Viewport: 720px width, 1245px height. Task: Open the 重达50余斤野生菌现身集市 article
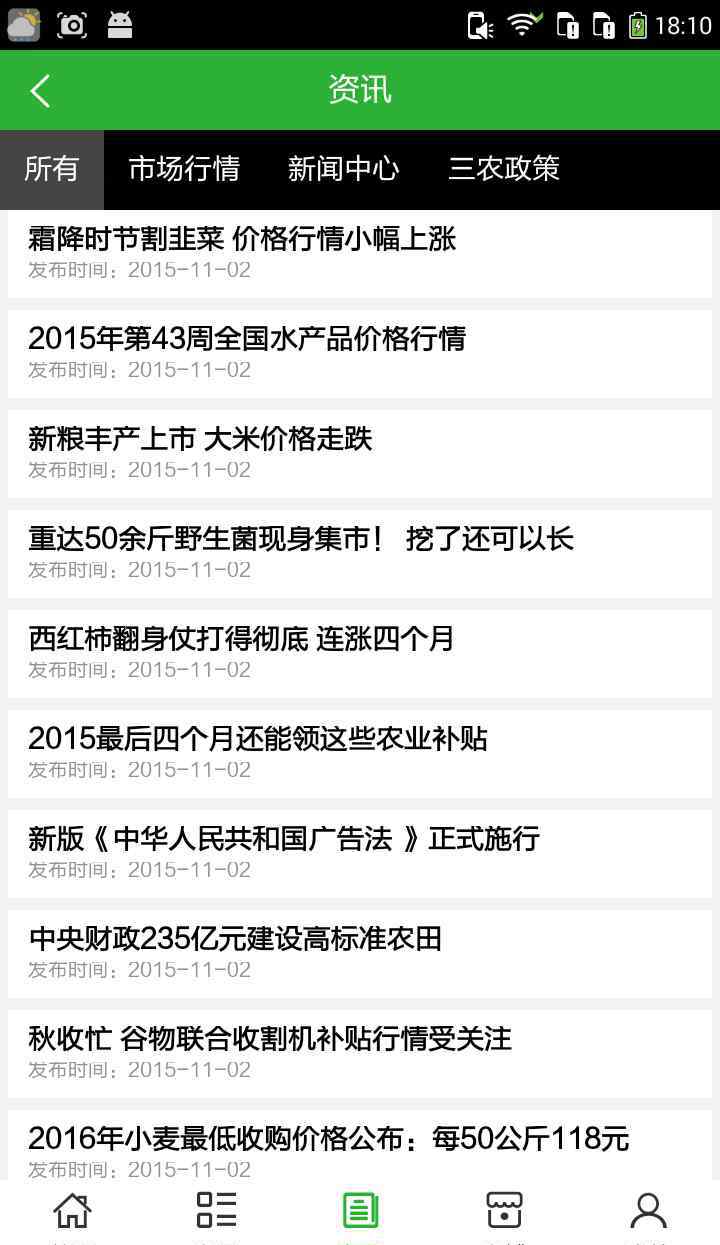coord(360,554)
